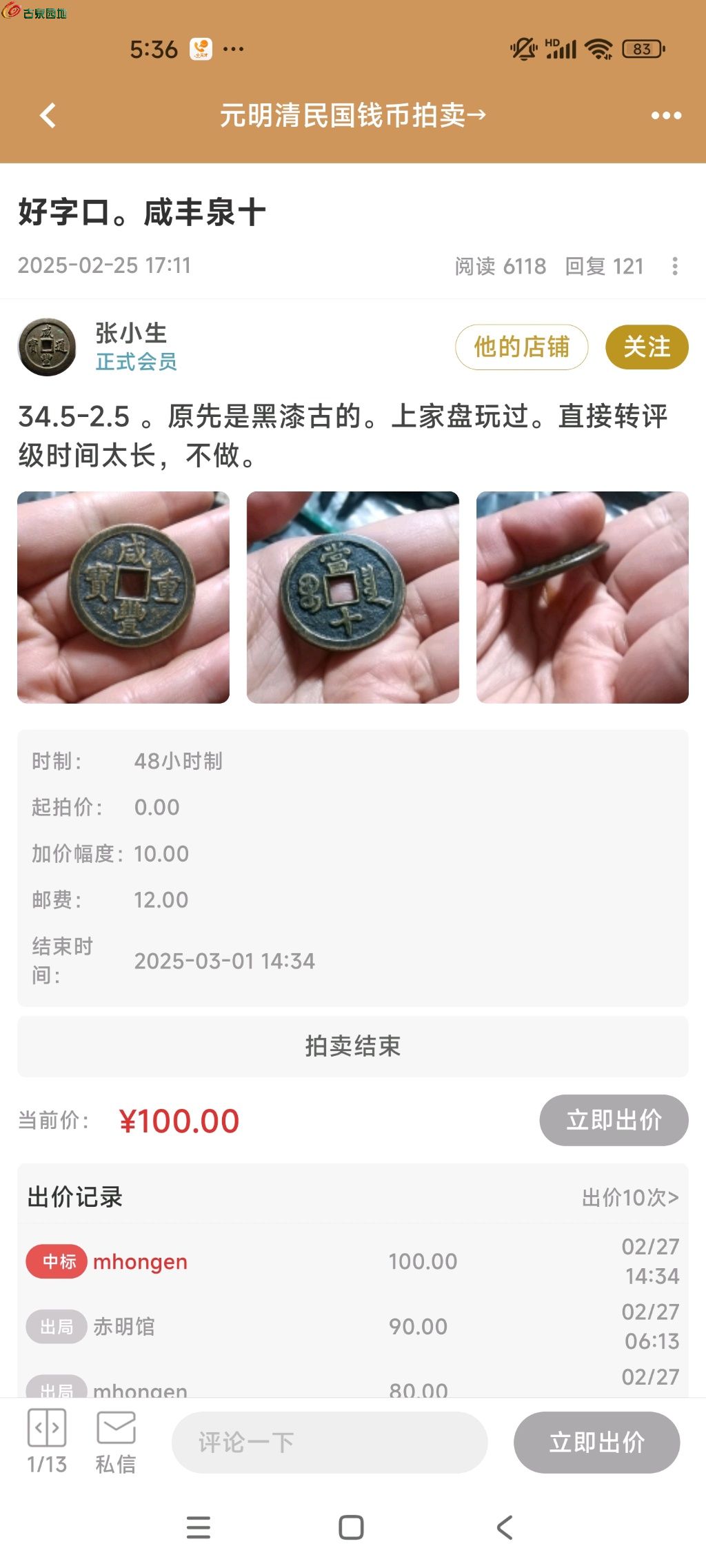Open bidder mhongen's winning bid entry

click(x=140, y=1261)
